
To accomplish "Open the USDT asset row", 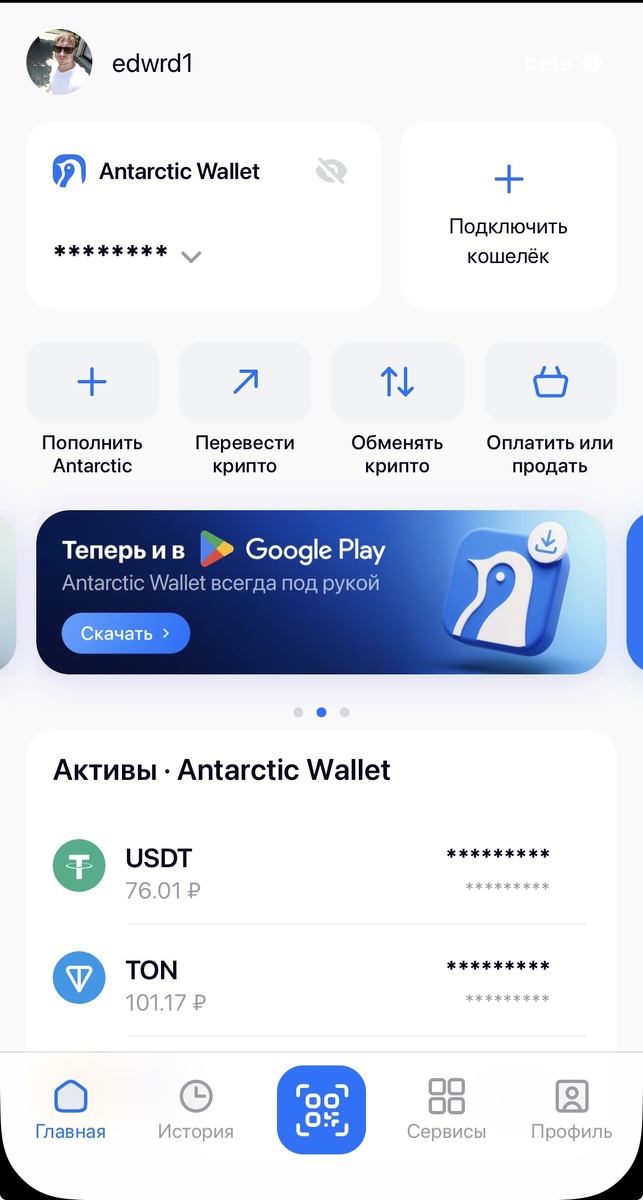I will (x=320, y=872).
